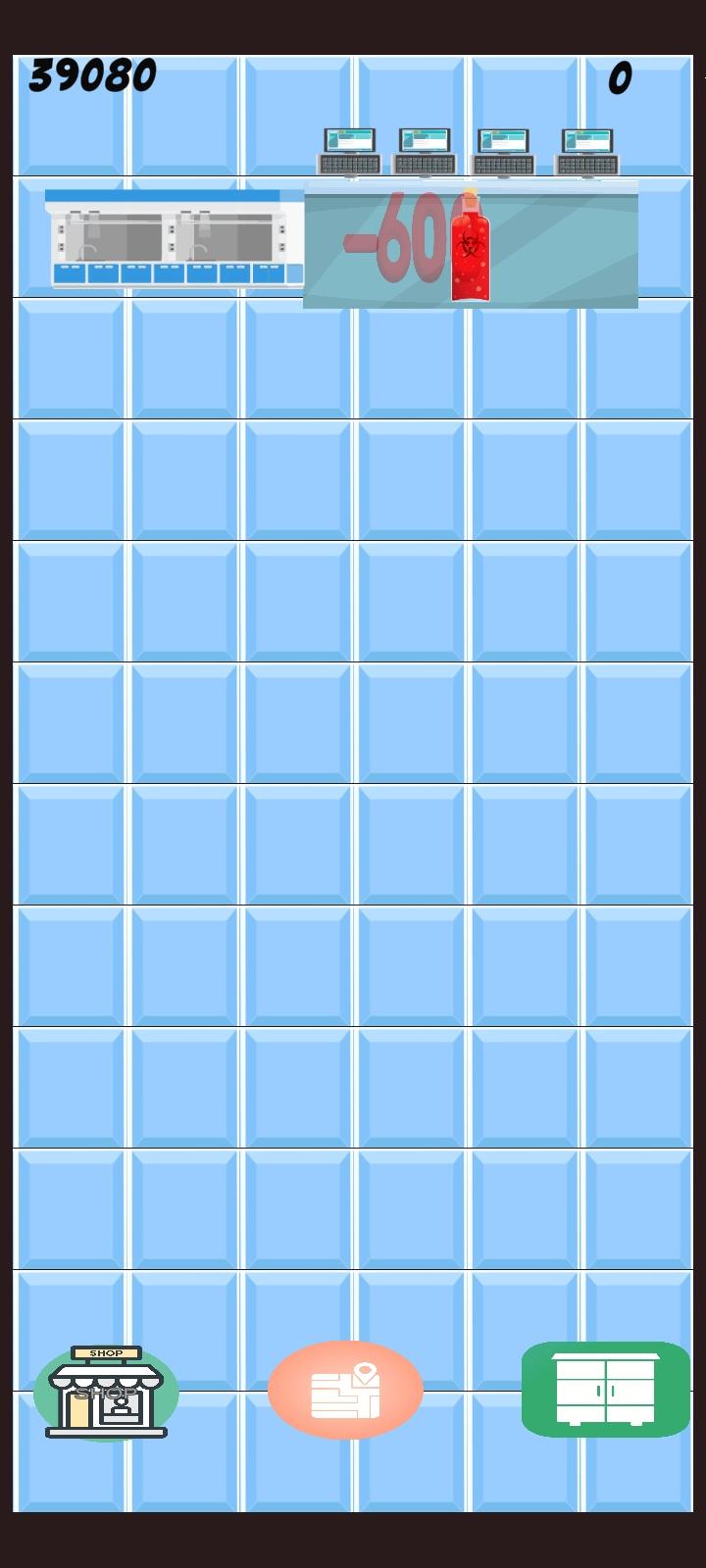706x1568 pixels.
Task: Open the green cabinet storage button
Action: [605, 1389]
